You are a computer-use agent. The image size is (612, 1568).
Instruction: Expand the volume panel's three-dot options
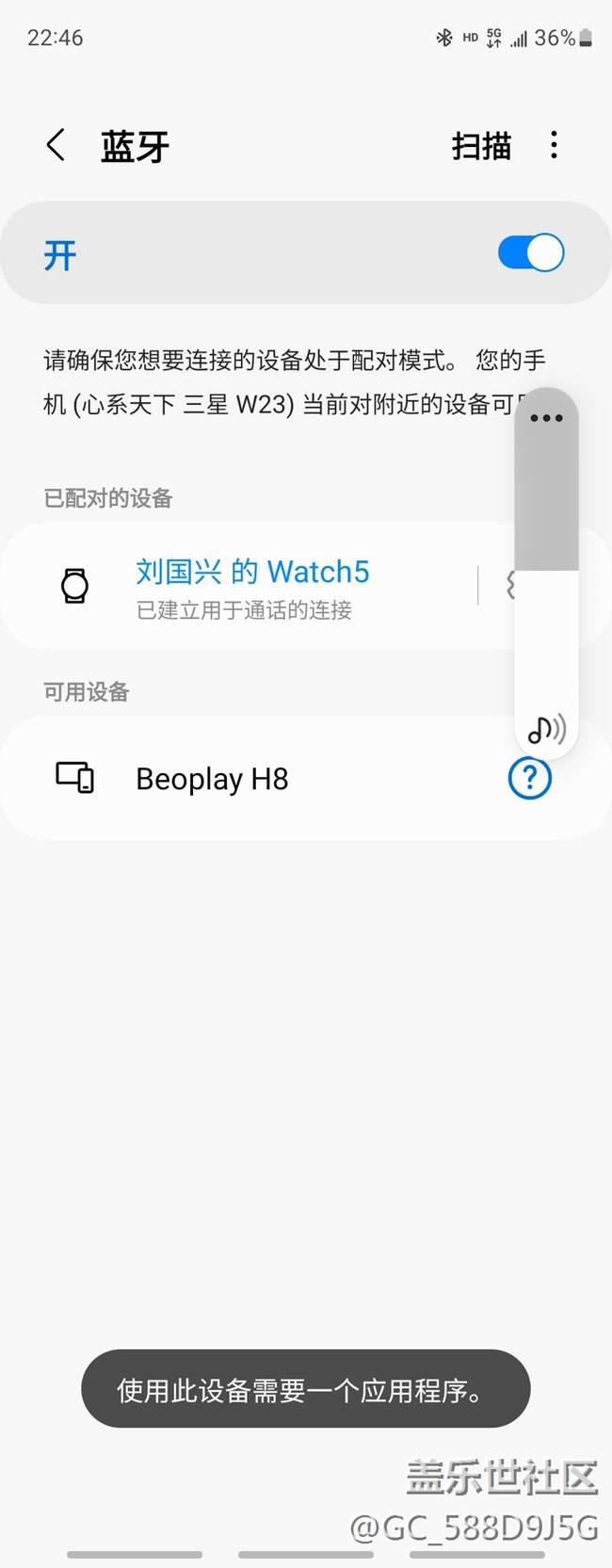pos(546,418)
